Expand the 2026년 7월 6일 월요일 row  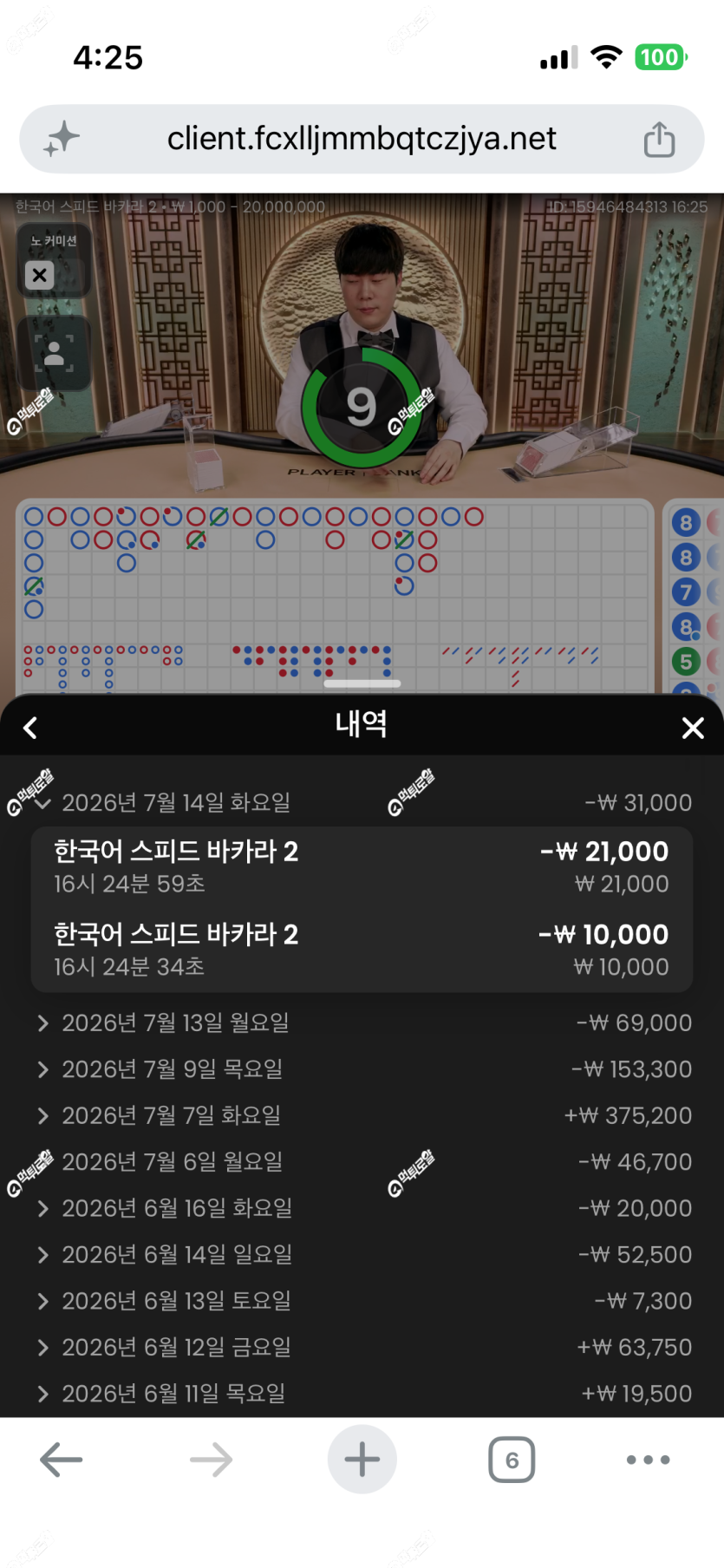(362, 1162)
